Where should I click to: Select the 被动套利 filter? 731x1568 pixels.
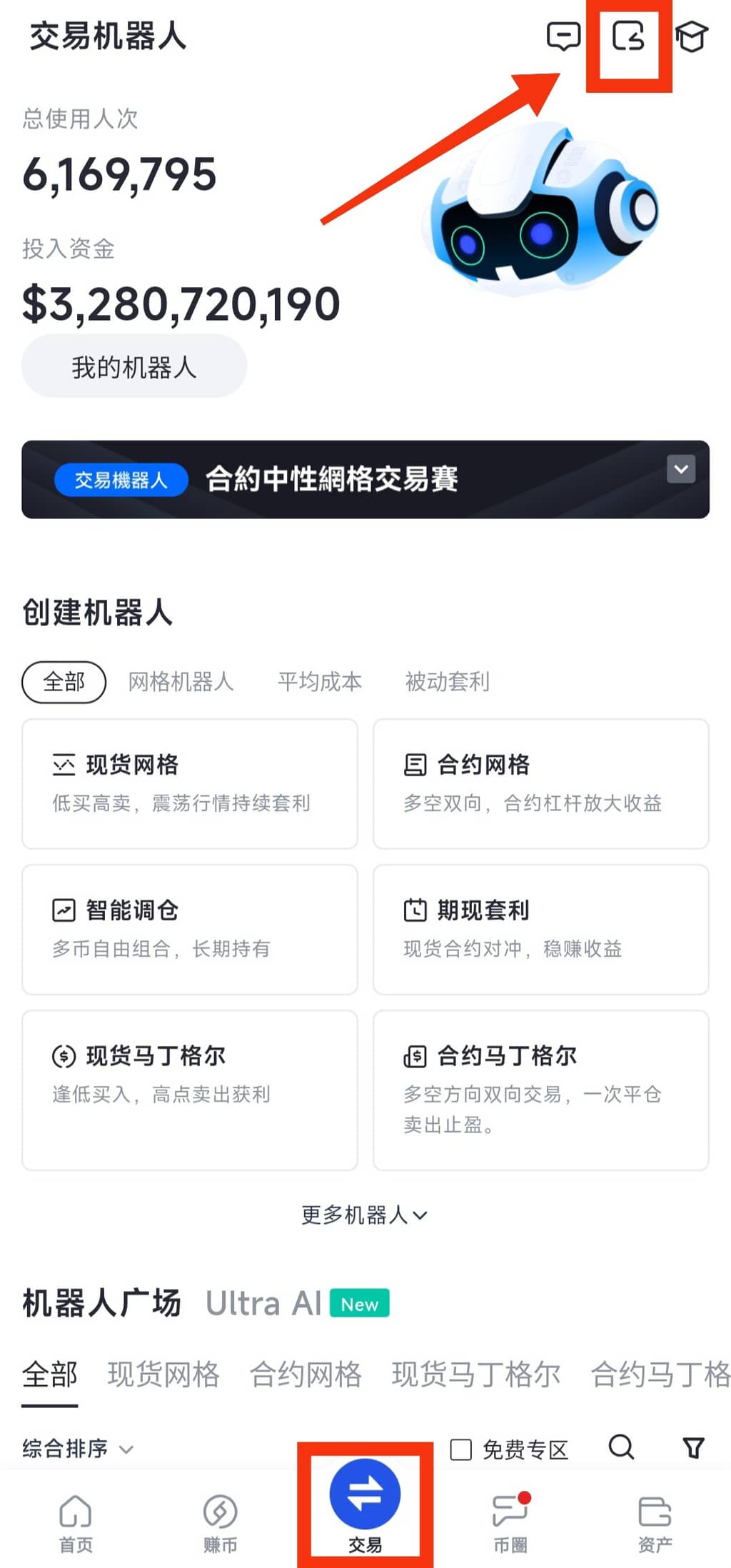447,682
